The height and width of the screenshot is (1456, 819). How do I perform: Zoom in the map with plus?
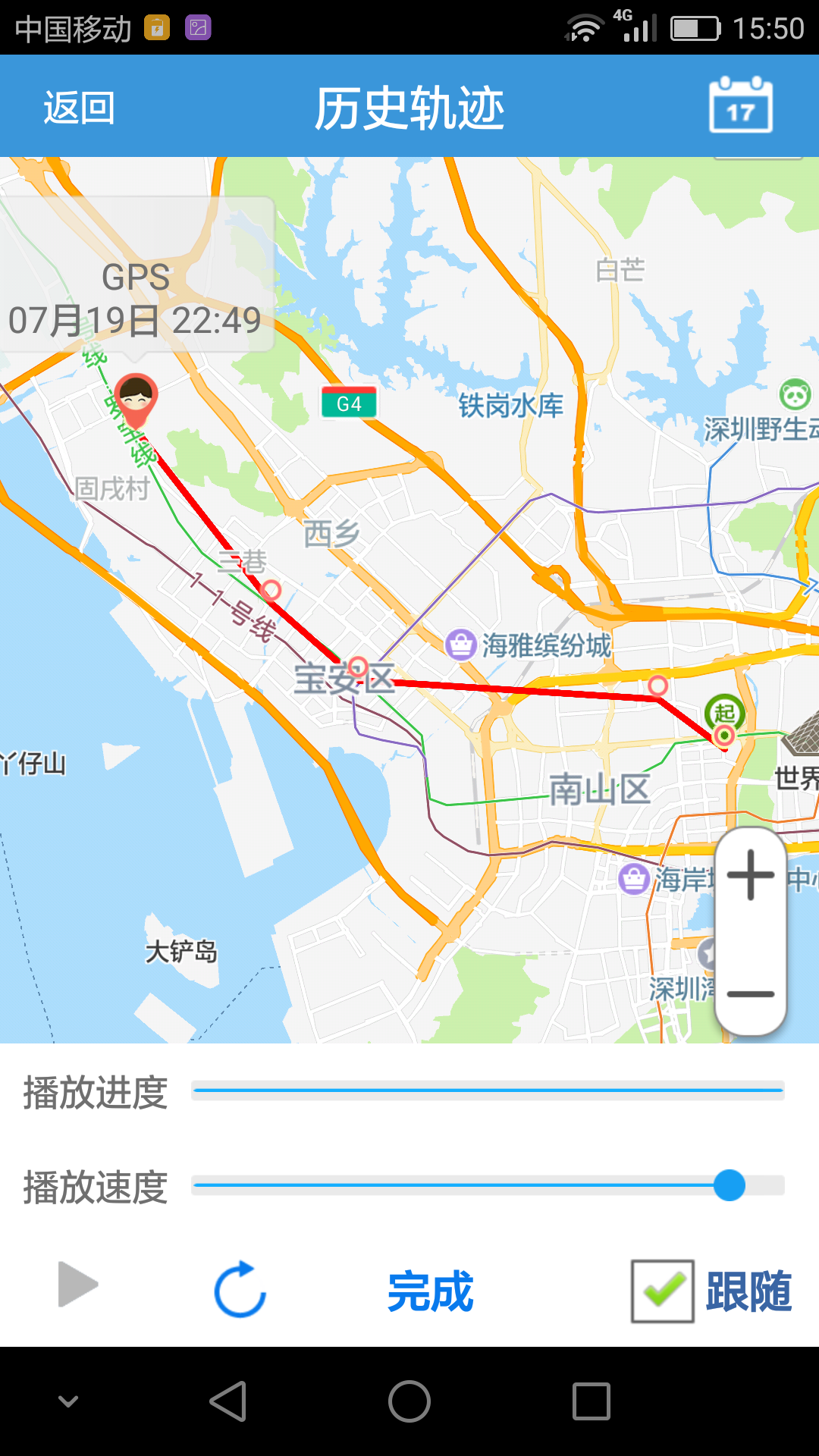point(751,874)
